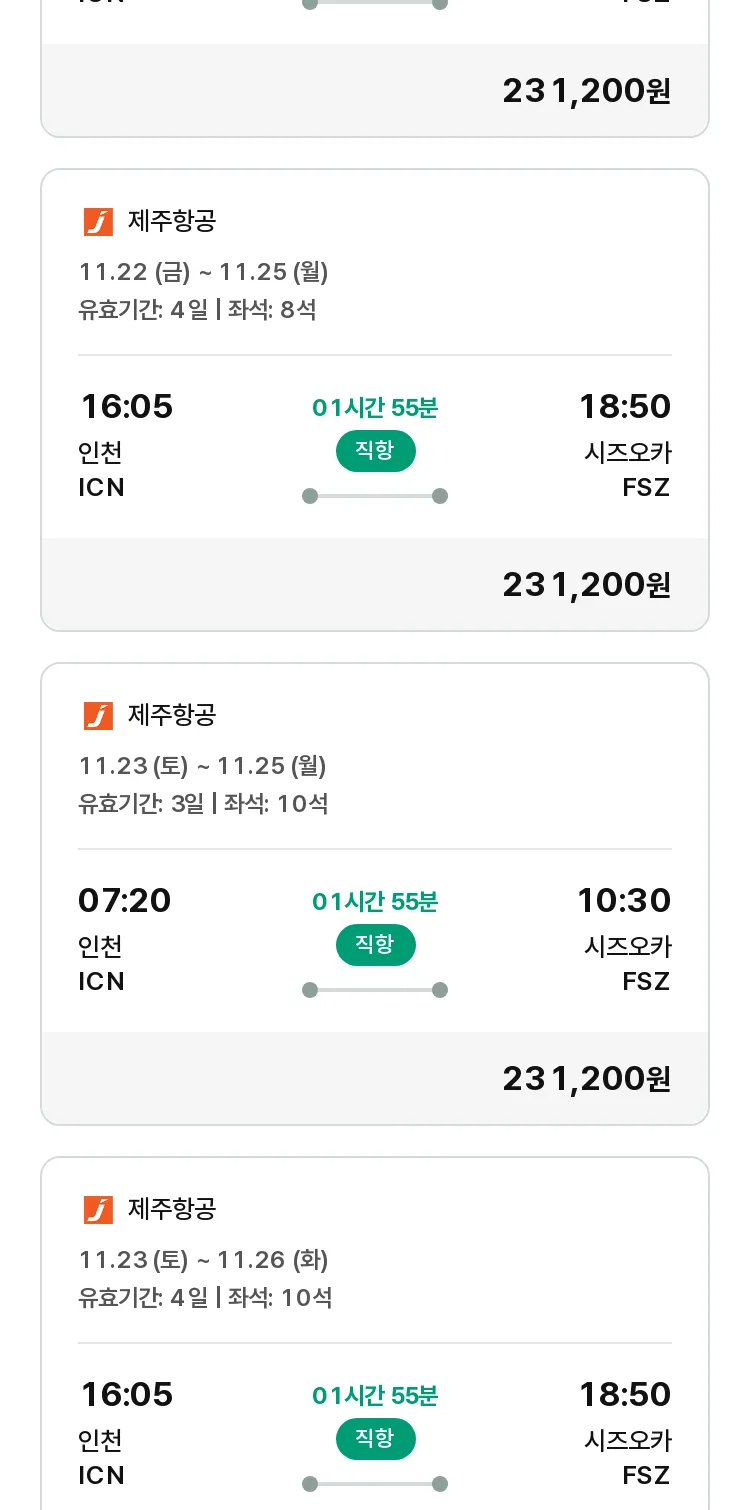Open the 11.22 (금) ~ 11.25 (월) Jeju Air flight
This screenshot has height=1510, width=750.
pyautogui.click(x=375, y=400)
